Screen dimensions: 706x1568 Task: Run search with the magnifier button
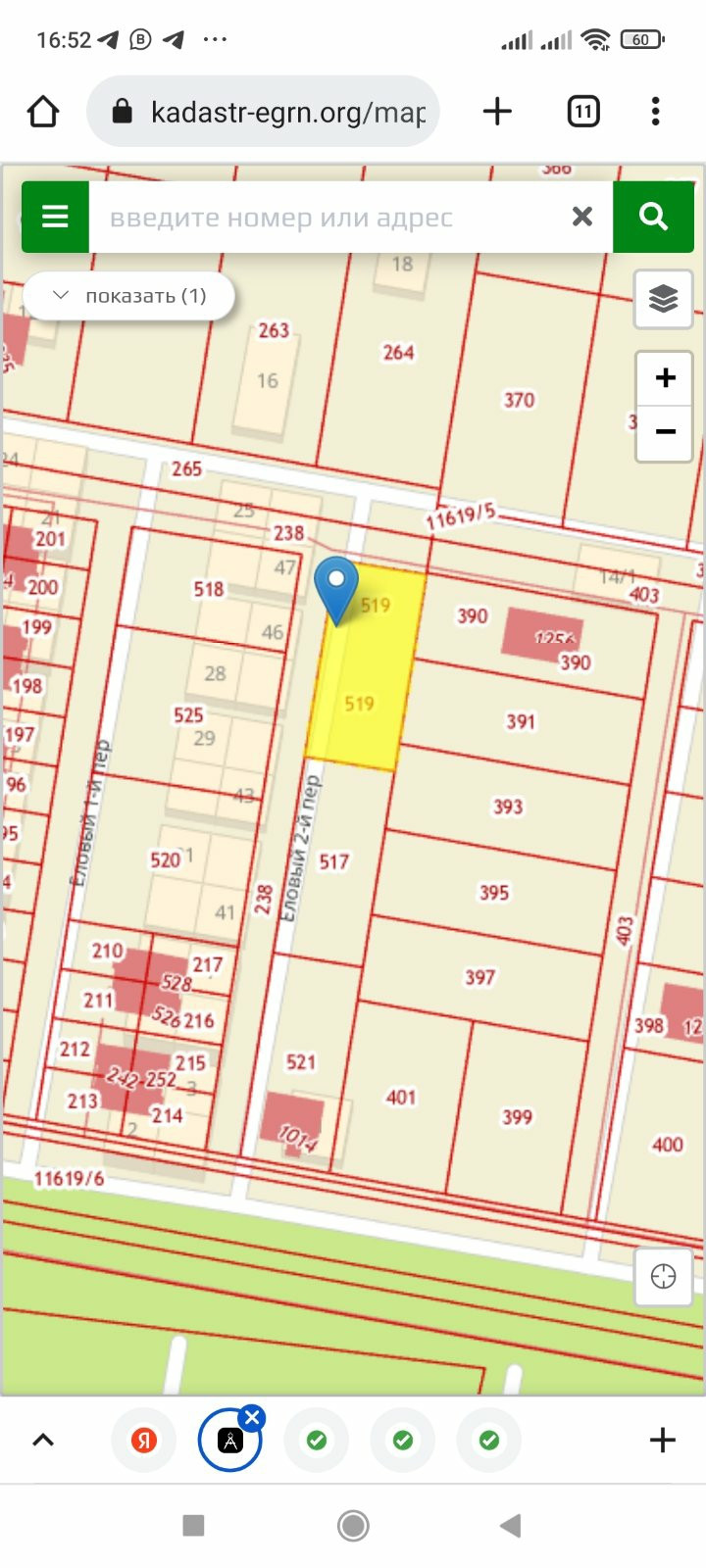point(653,217)
